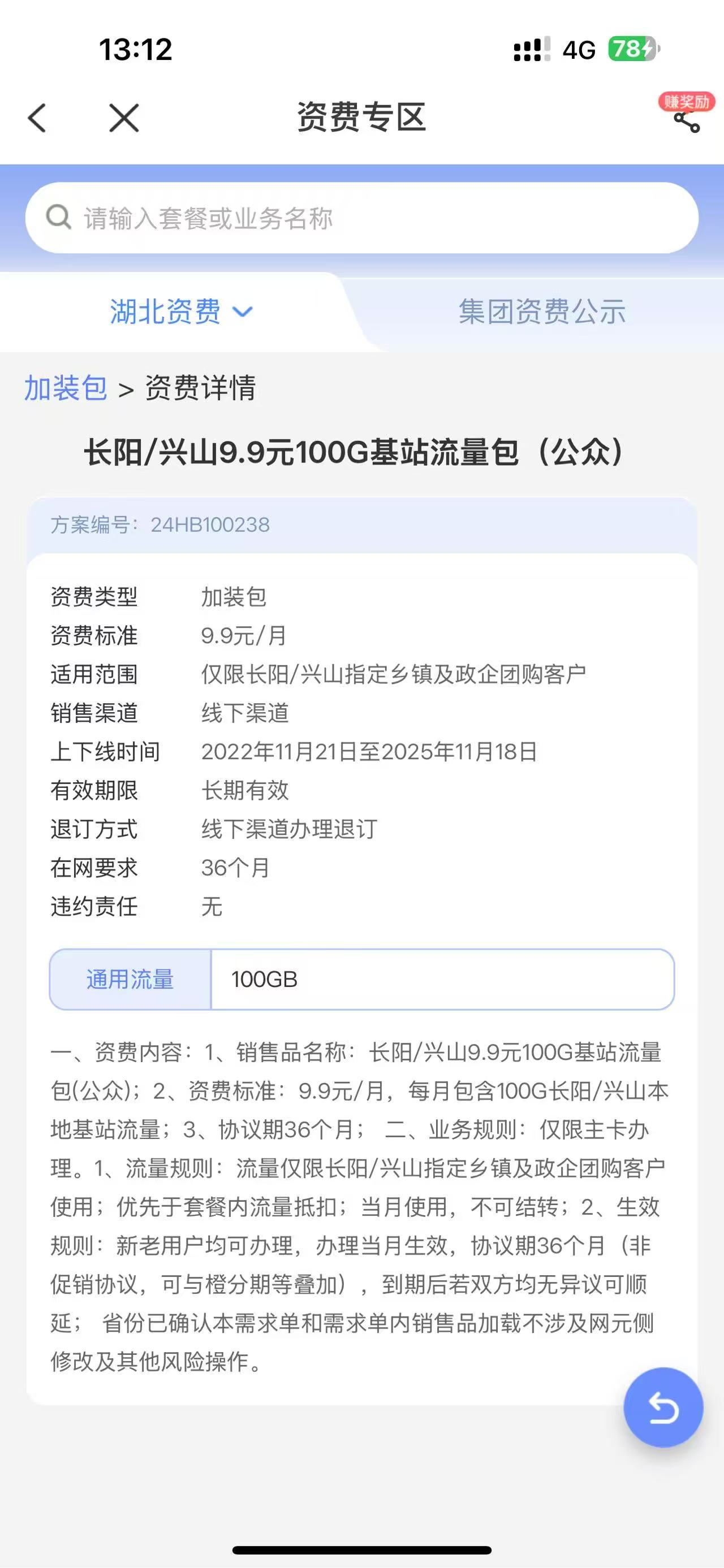Viewport: 724px width, 1568px height.
Task: Open the 加装包 breadcrumb link
Action: [66, 388]
